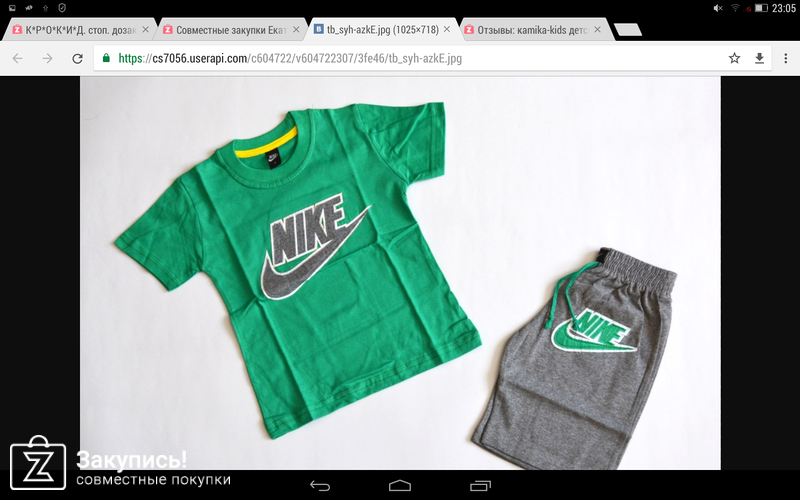Download the image with the download icon

pyautogui.click(x=759, y=58)
